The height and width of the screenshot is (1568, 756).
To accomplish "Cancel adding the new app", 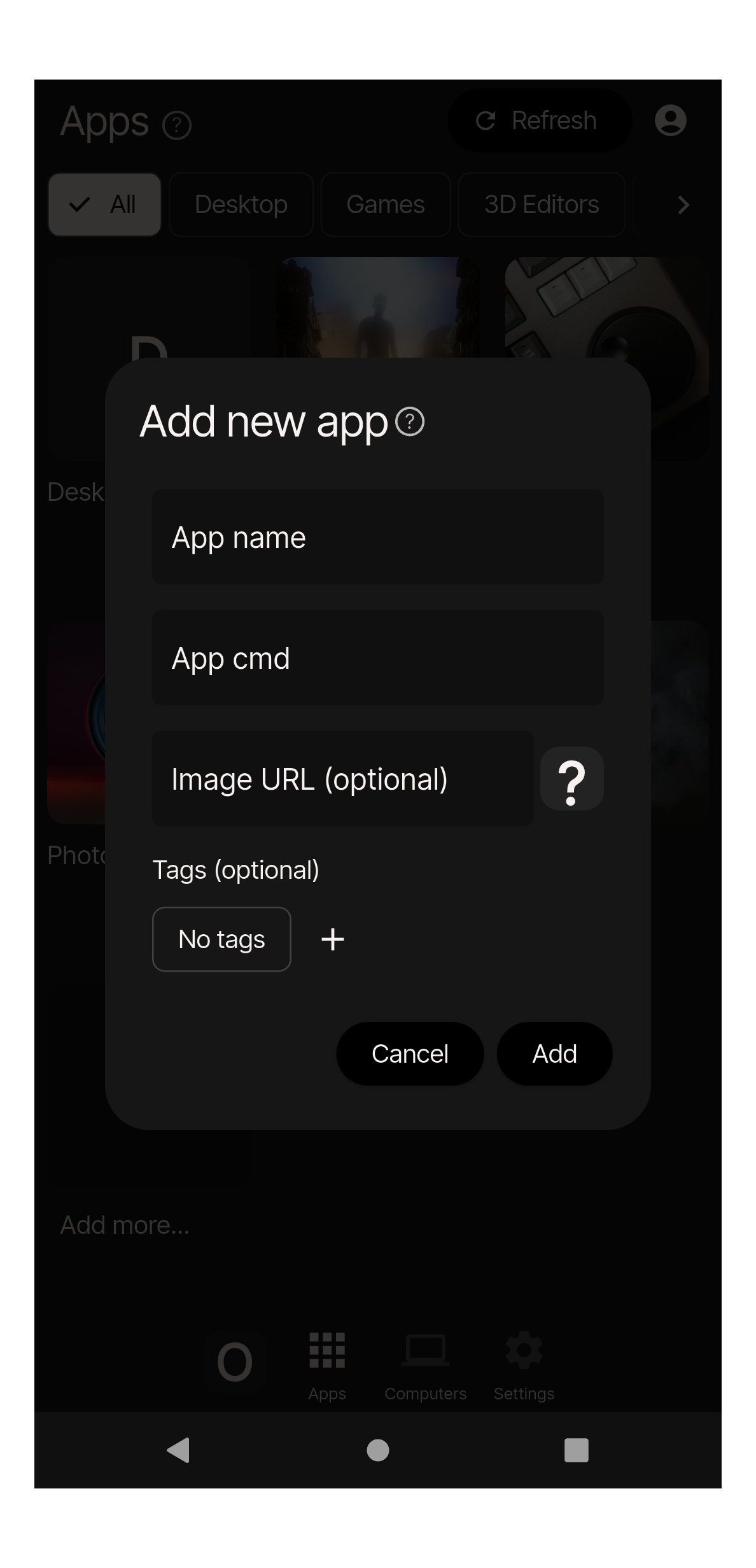I will [410, 1054].
